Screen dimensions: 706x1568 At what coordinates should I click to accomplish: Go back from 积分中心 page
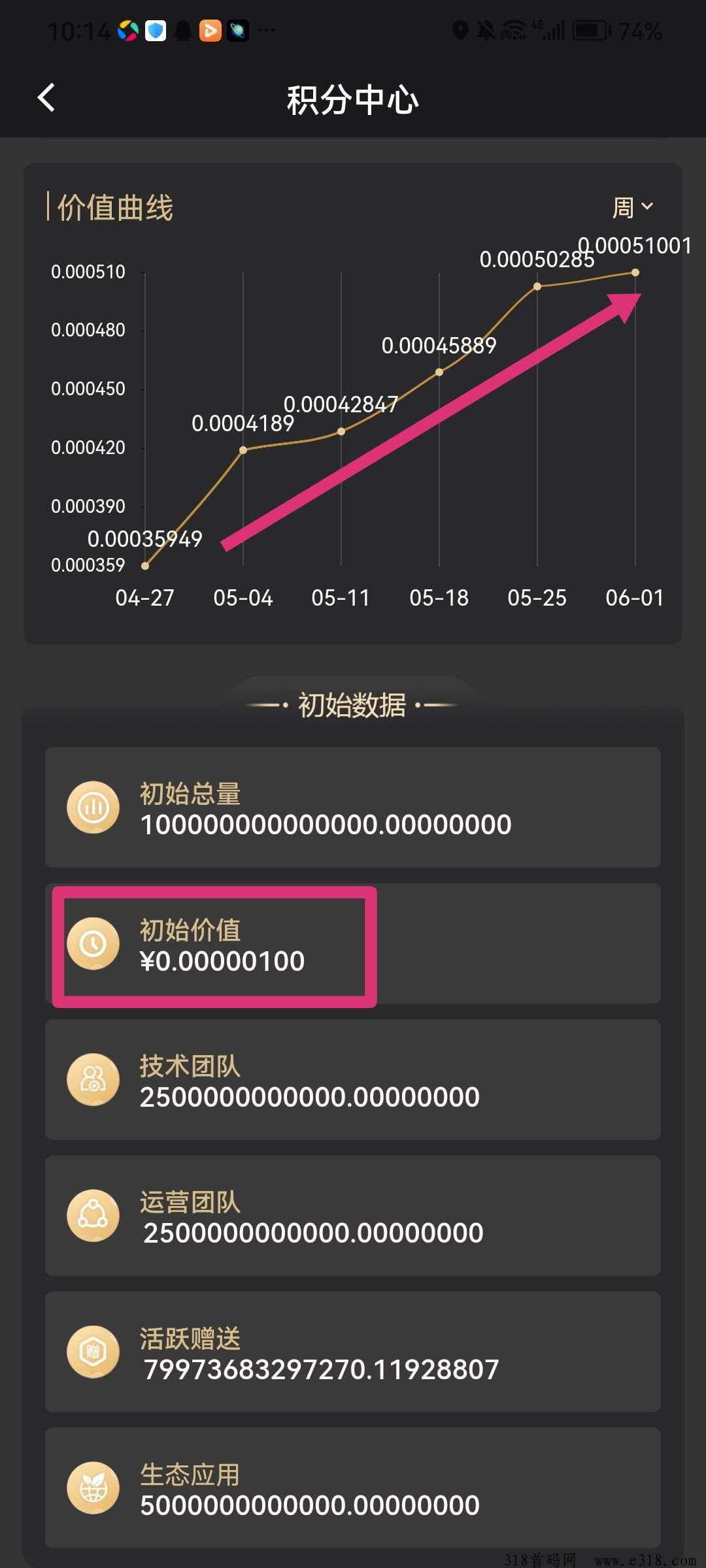[46, 98]
